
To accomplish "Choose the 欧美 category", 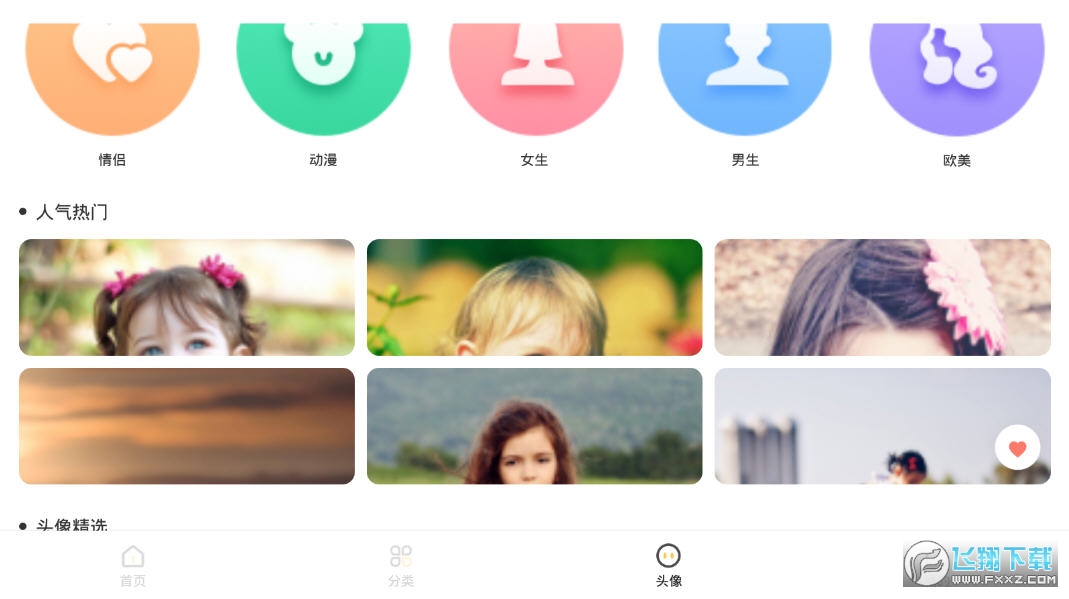I will coord(957,70).
